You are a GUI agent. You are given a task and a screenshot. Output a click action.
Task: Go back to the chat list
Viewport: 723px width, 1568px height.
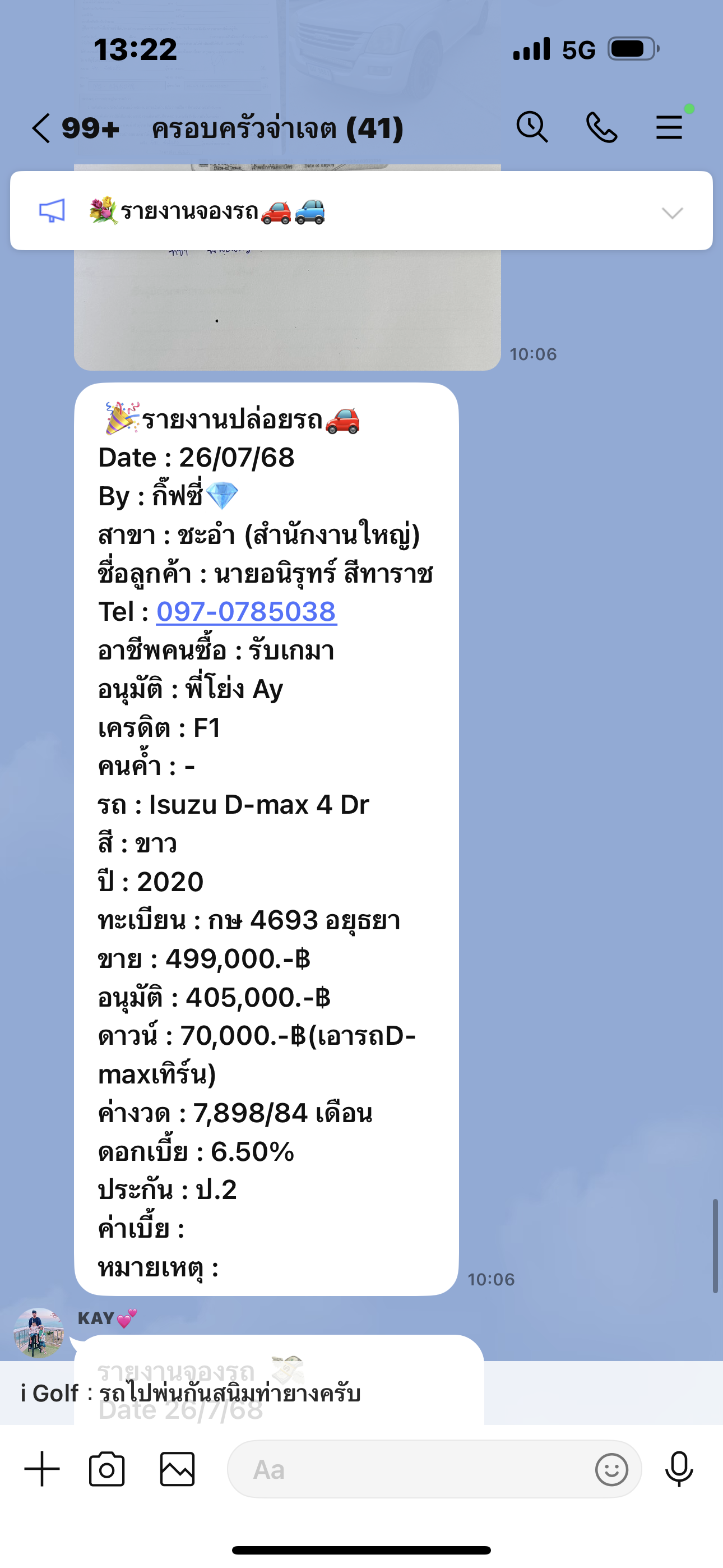[41, 128]
